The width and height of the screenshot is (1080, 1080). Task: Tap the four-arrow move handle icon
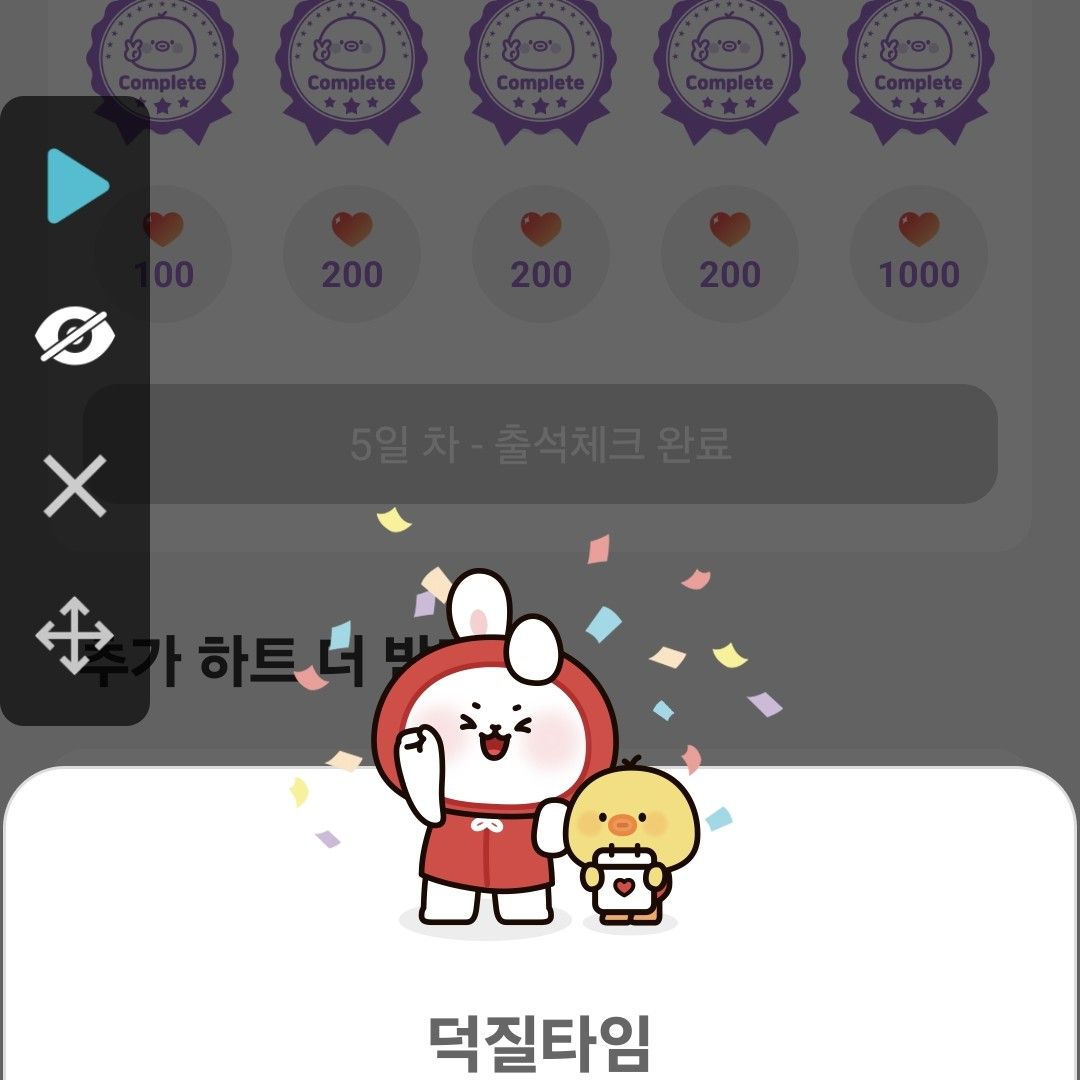(x=75, y=636)
